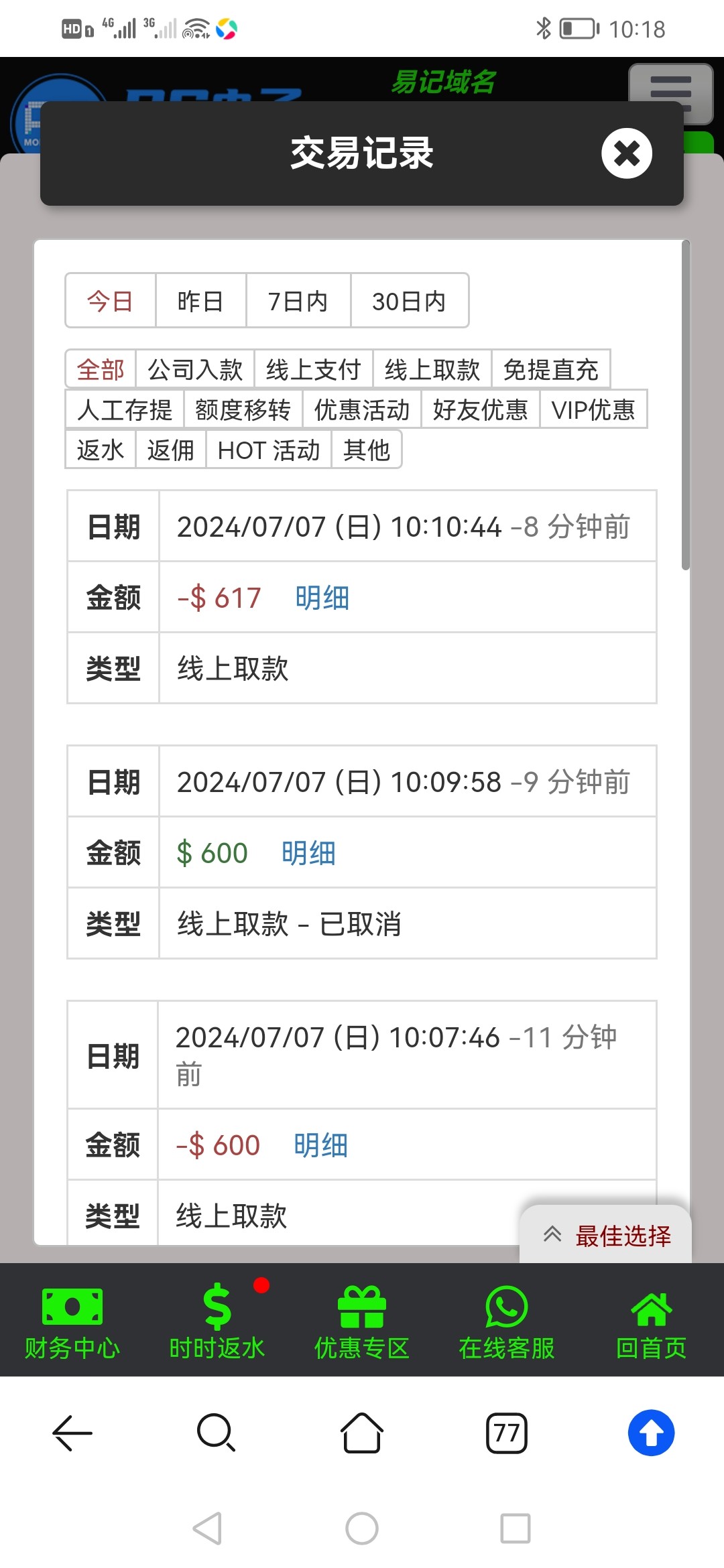This screenshot has width=724, height=1568.
Task: Show 返水 records
Action: 101,450
